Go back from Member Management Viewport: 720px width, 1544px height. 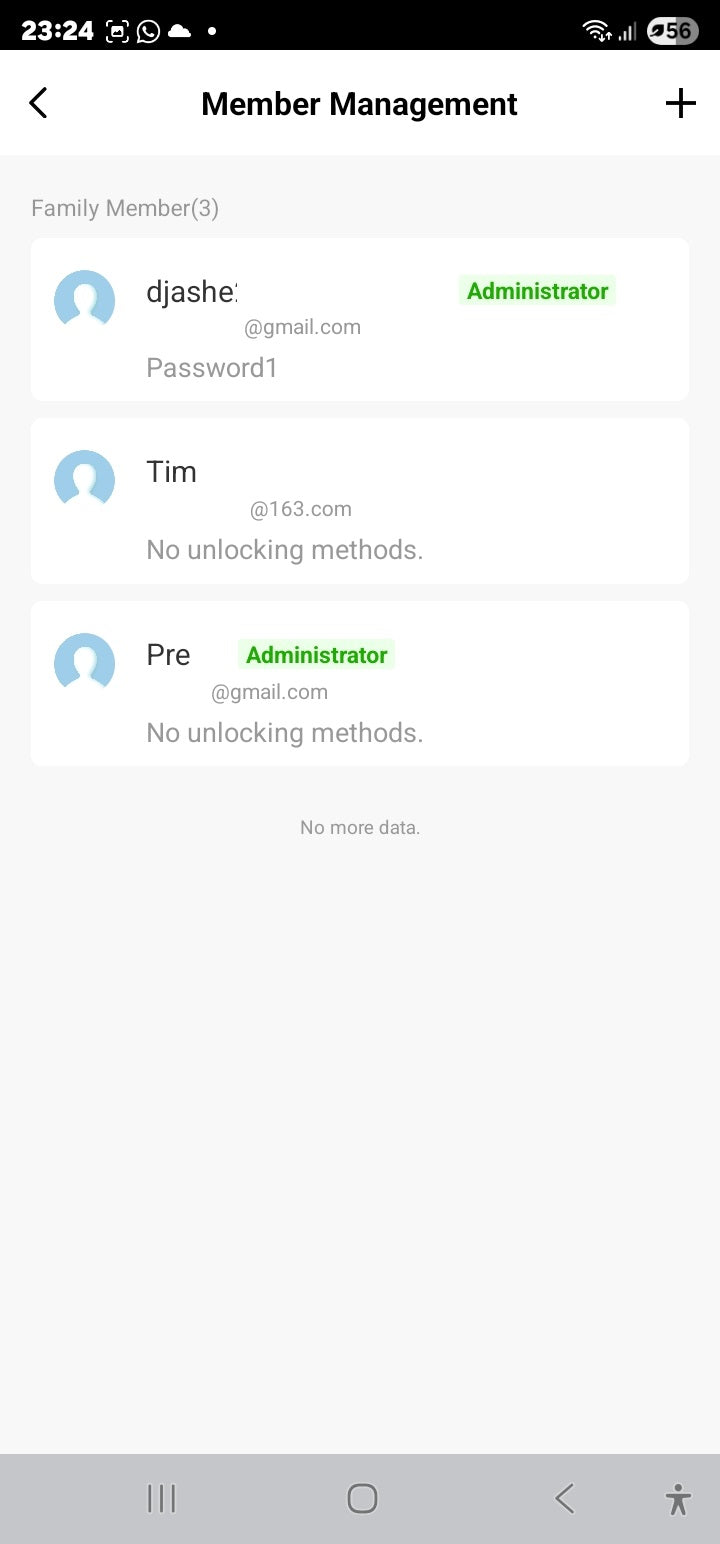pyautogui.click(x=38, y=103)
